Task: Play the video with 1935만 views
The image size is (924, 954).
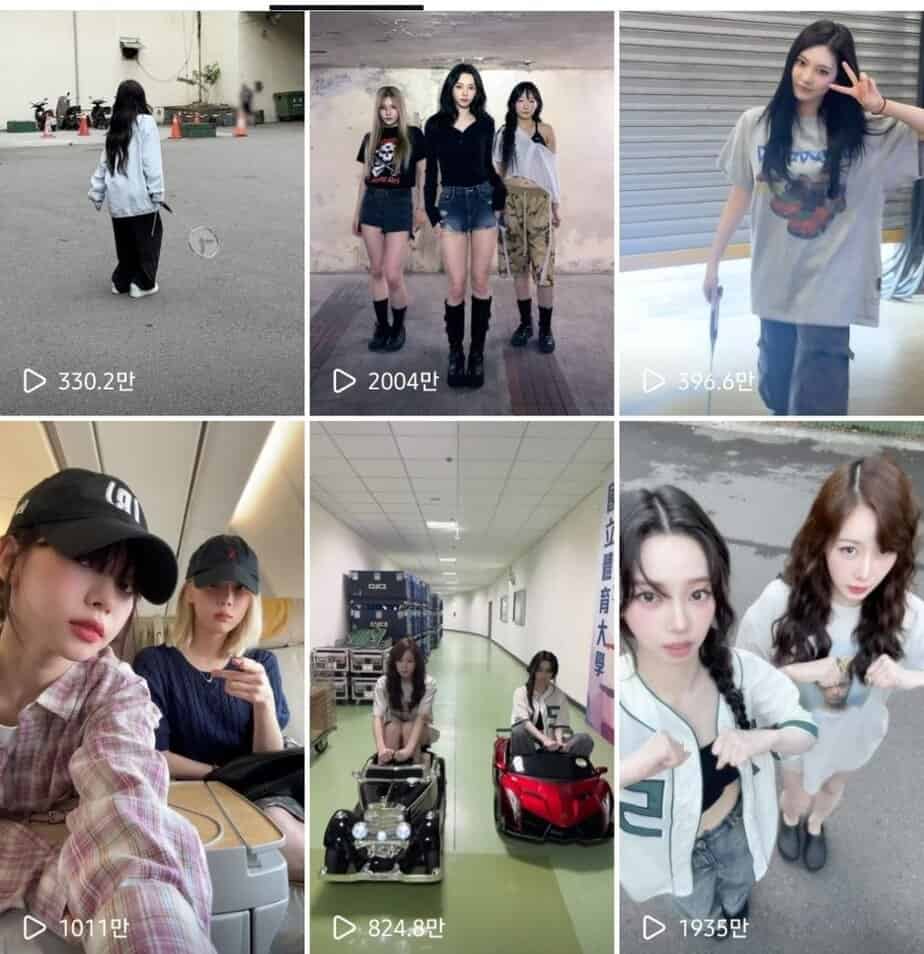Action: click(771, 686)
